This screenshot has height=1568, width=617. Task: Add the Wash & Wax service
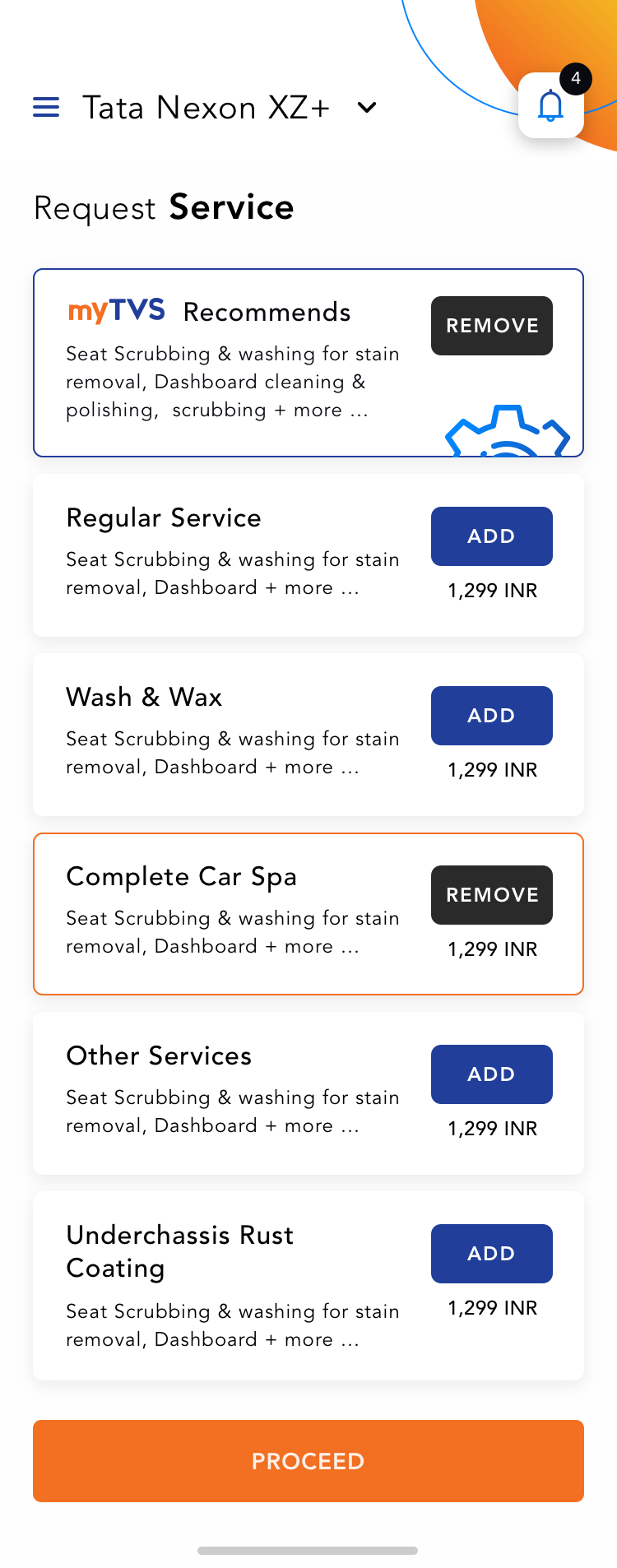click(x=491, y=716)
